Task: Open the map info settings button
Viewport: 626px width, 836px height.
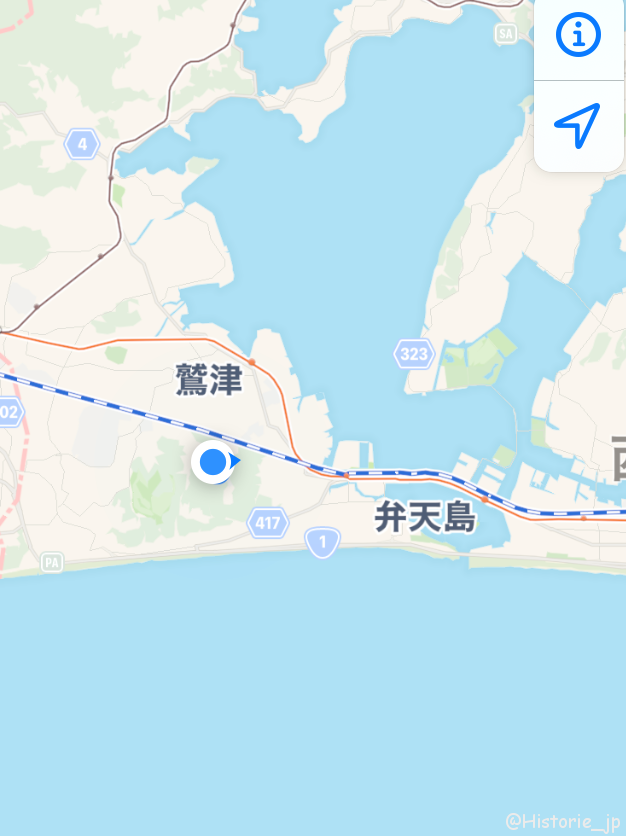Action: (x=578, y=36)
